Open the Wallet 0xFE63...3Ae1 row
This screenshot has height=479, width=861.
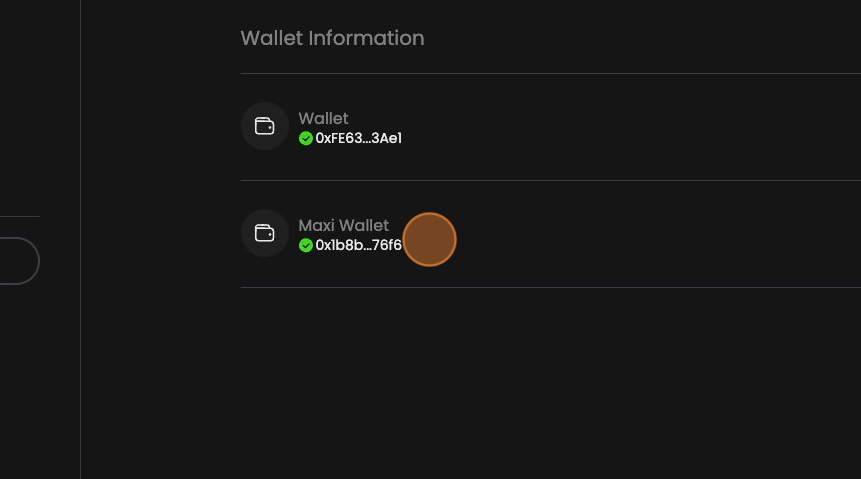(350, 128)
